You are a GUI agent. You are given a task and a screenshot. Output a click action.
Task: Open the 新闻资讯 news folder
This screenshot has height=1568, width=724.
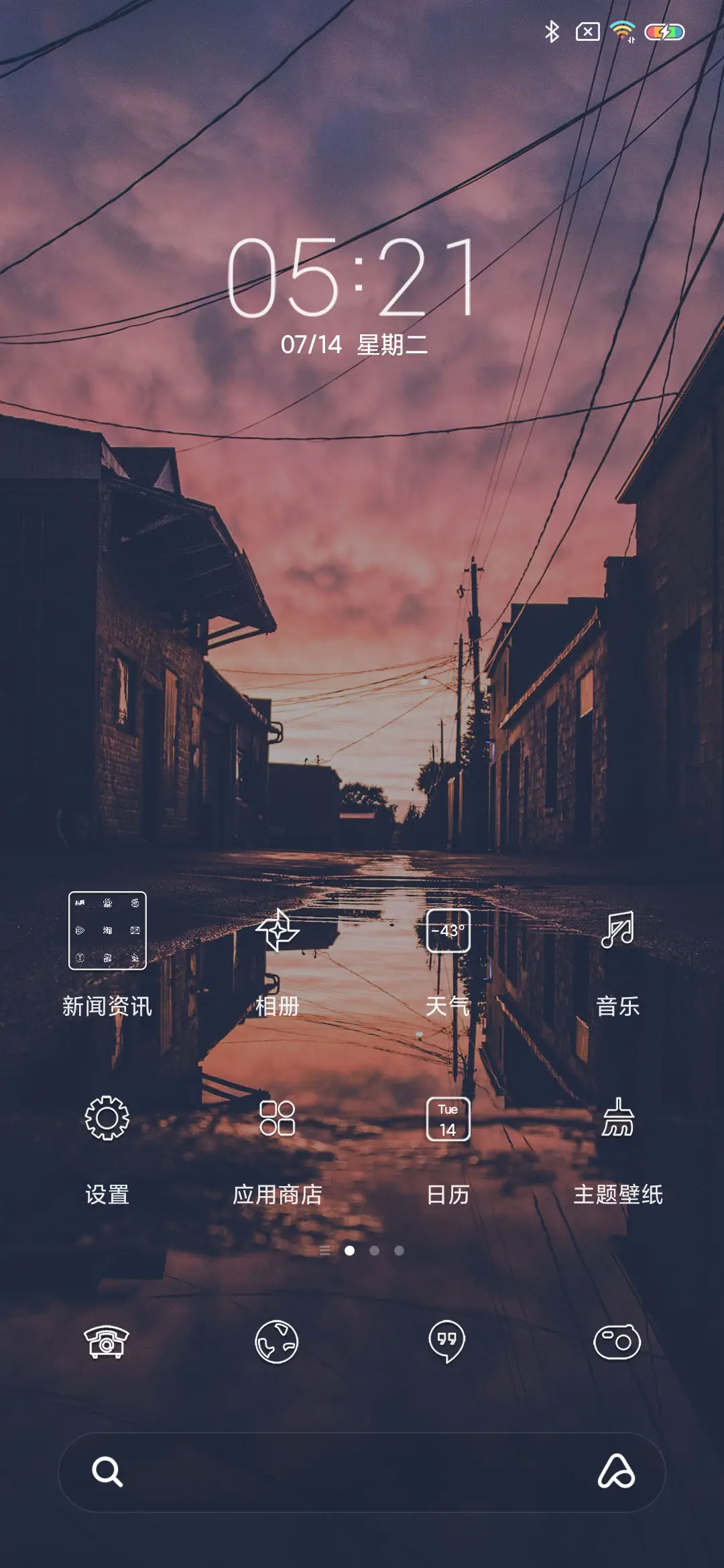(x=107, y=929)
